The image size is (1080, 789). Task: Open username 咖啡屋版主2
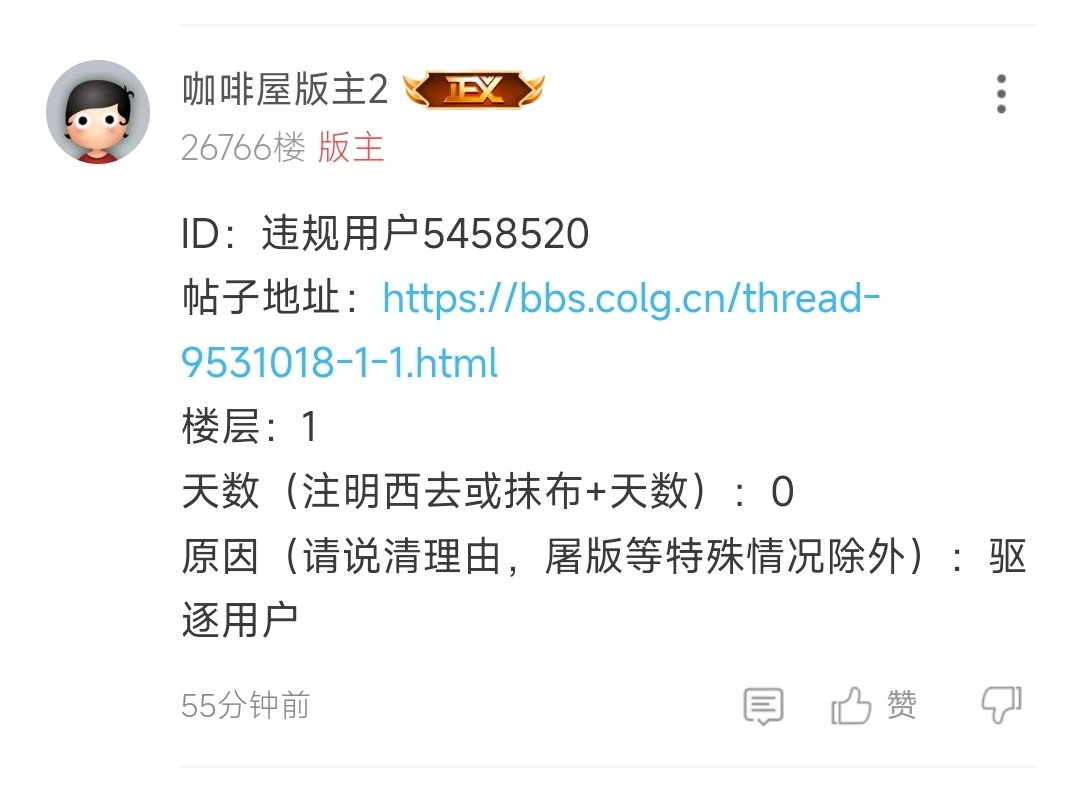click(284, 91)
